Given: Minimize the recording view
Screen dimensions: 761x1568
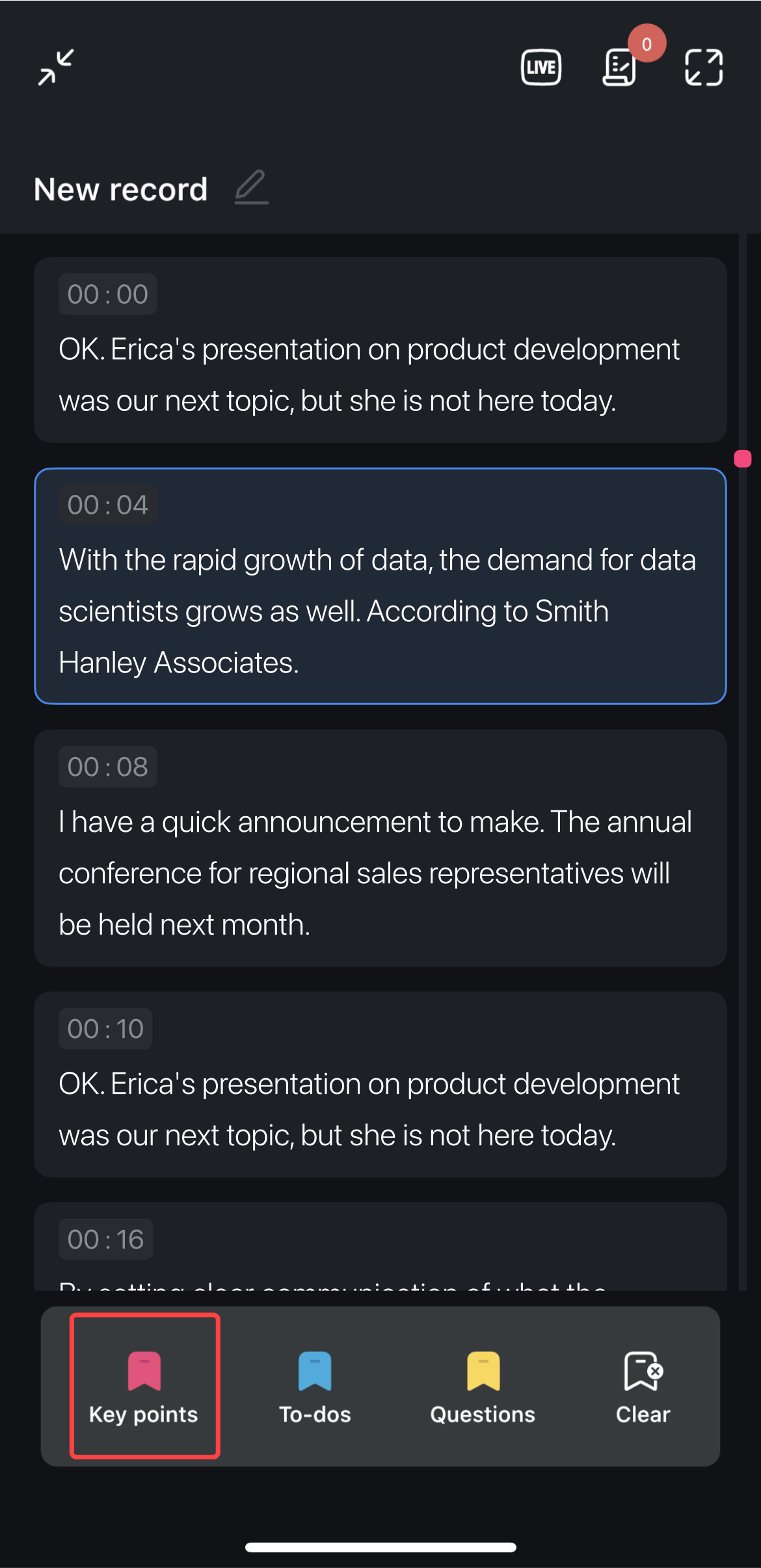Looking at the screenshot, I should pos(56,67).
